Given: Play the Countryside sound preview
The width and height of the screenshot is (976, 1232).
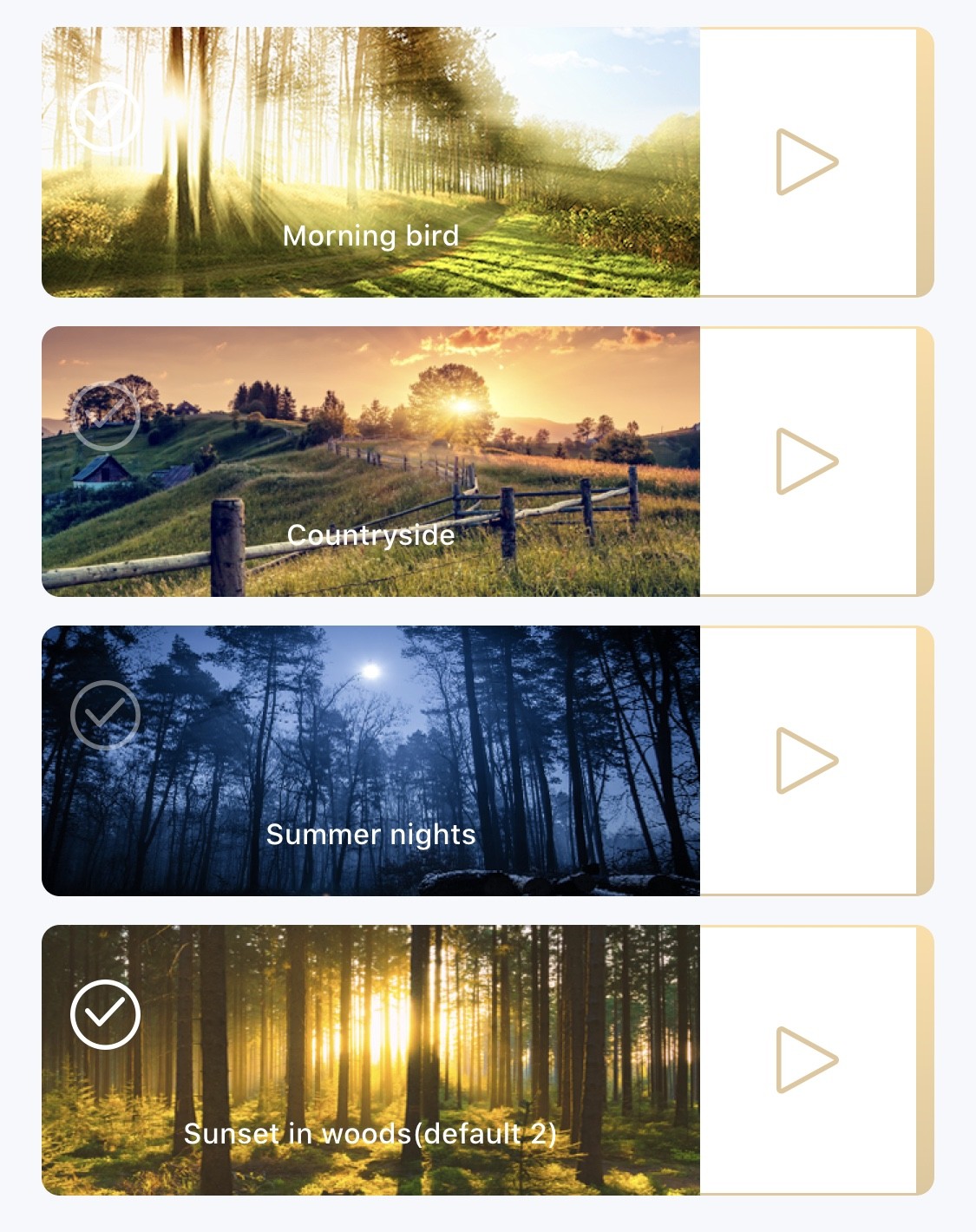Looking at the screenshot, I should 805,462.
